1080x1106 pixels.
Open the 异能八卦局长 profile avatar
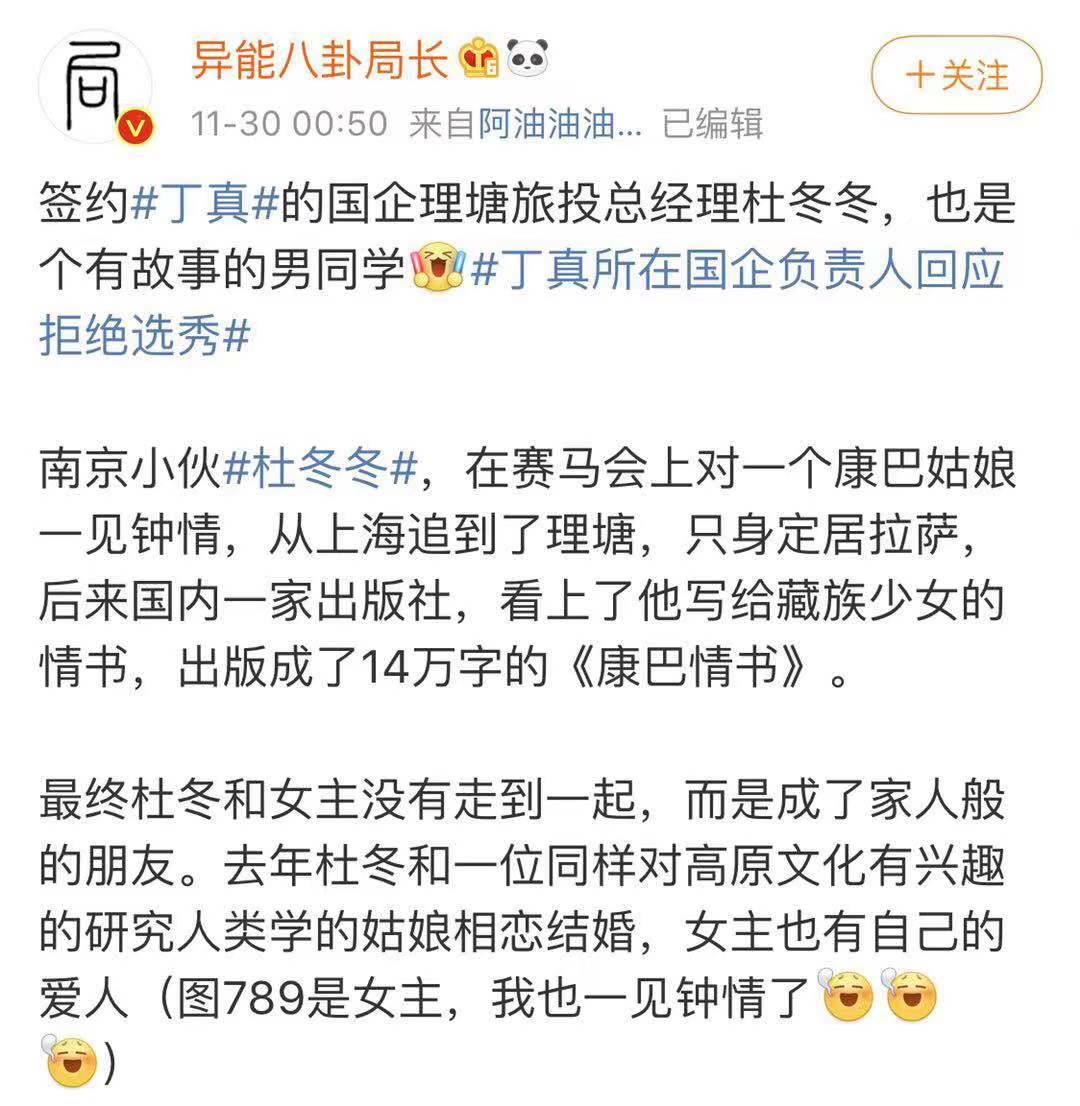[x=95, y=87]
